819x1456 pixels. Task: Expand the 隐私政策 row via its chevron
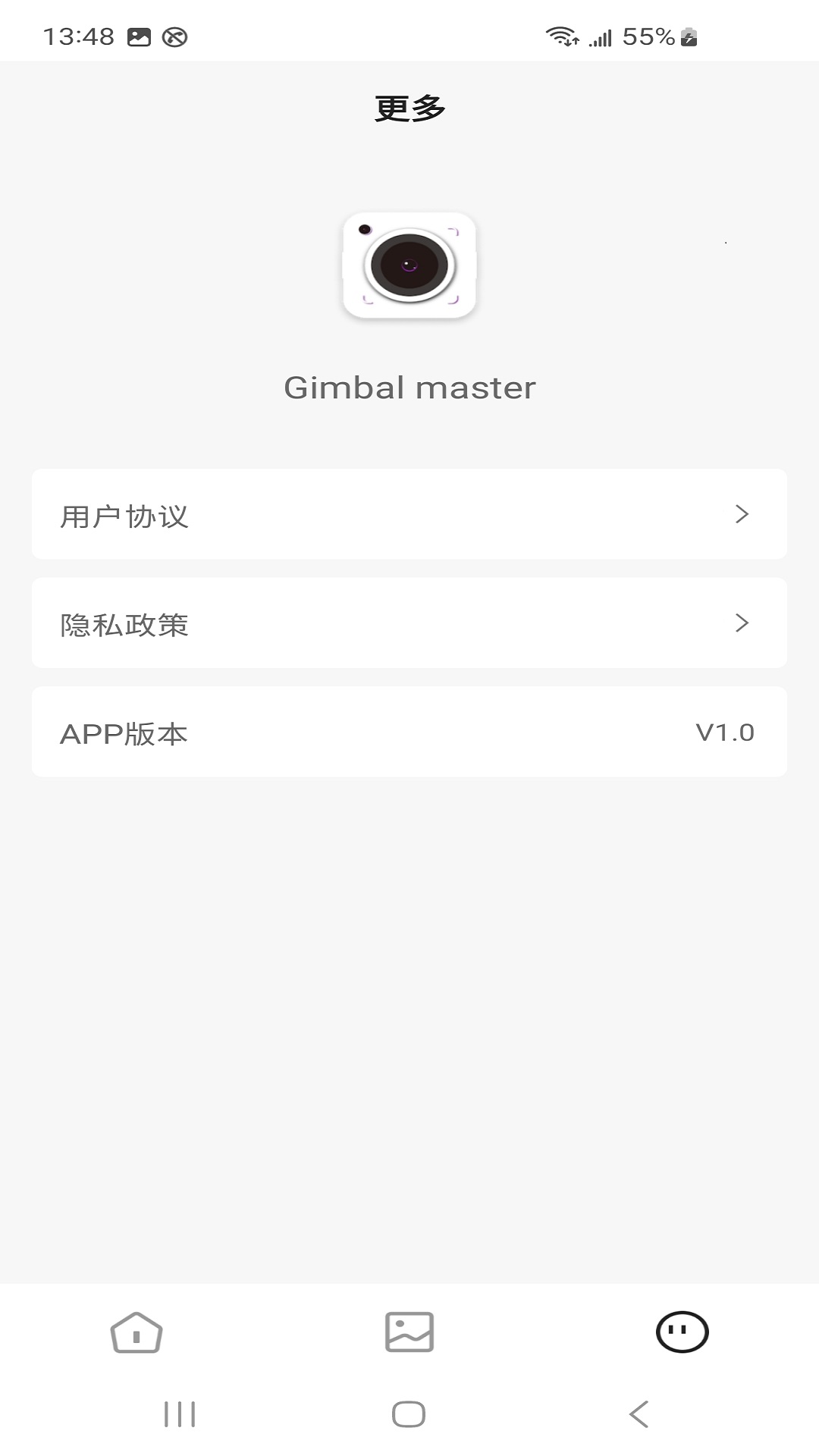point(742,623)
